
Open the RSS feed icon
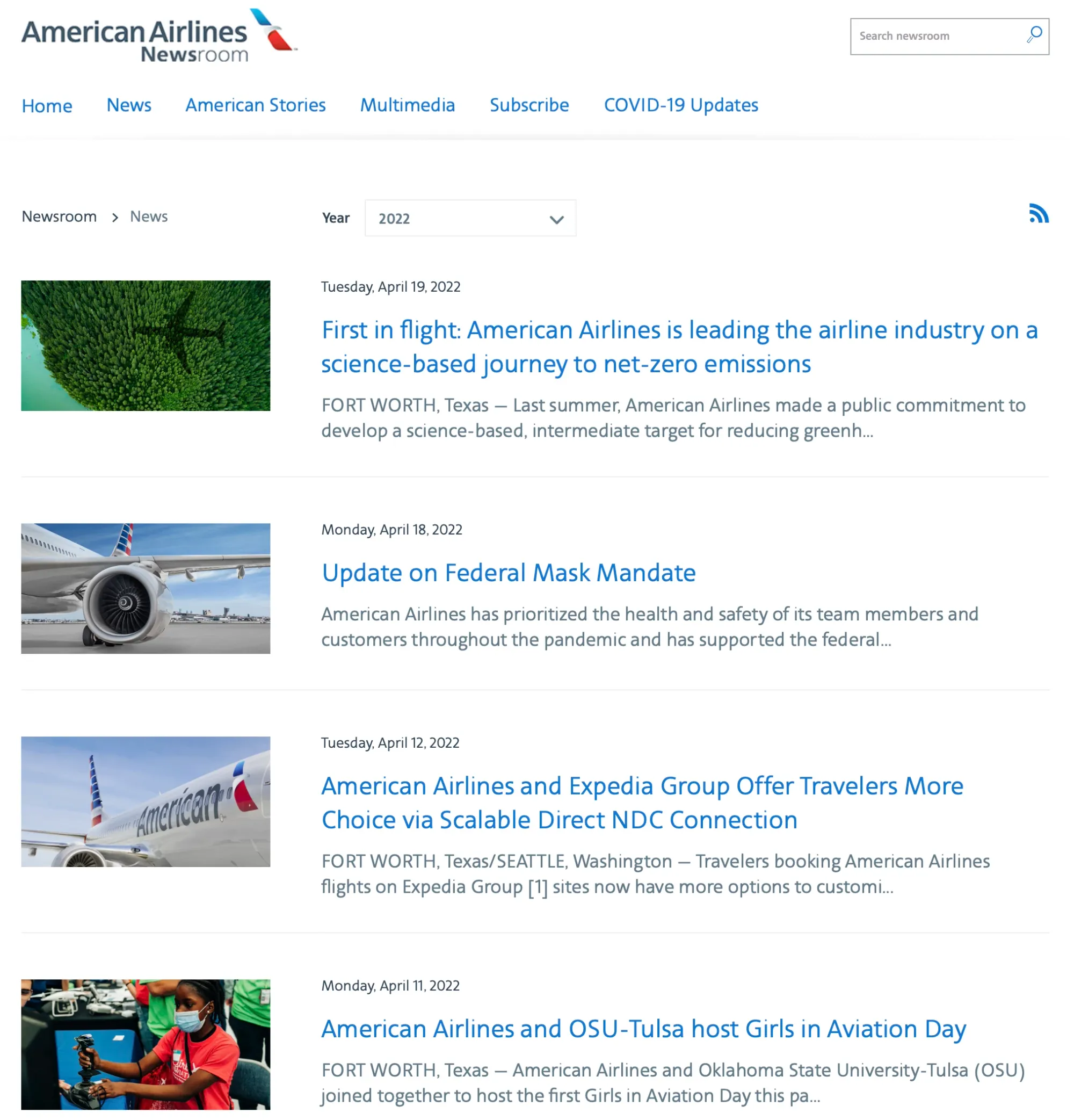coord(1038,213)
